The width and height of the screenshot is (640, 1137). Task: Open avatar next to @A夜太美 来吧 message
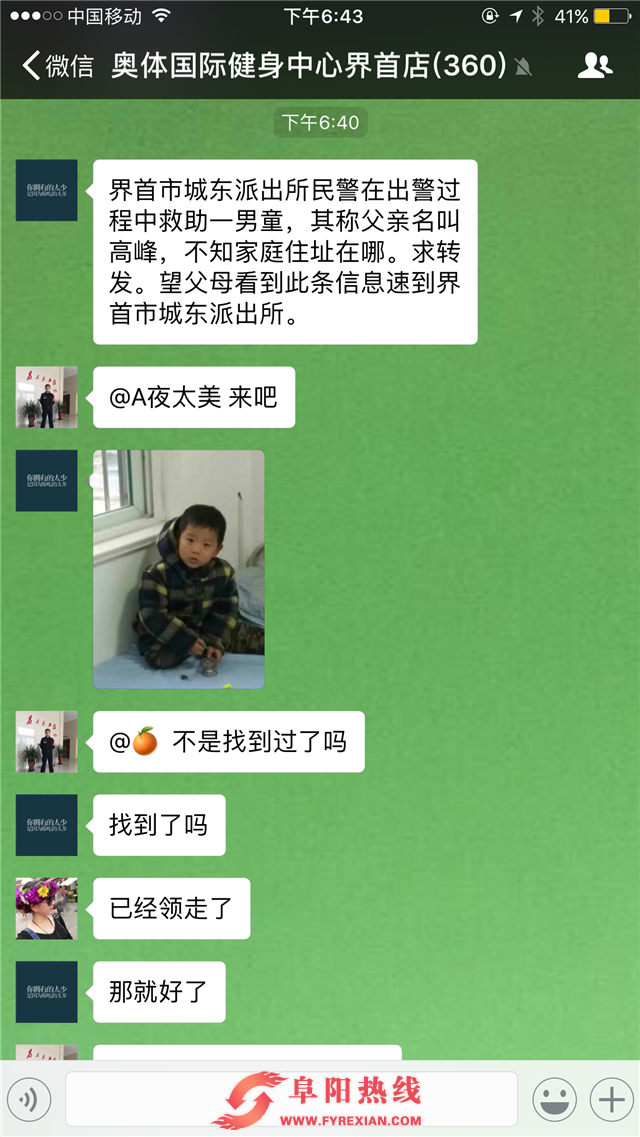tap(46, 397)
